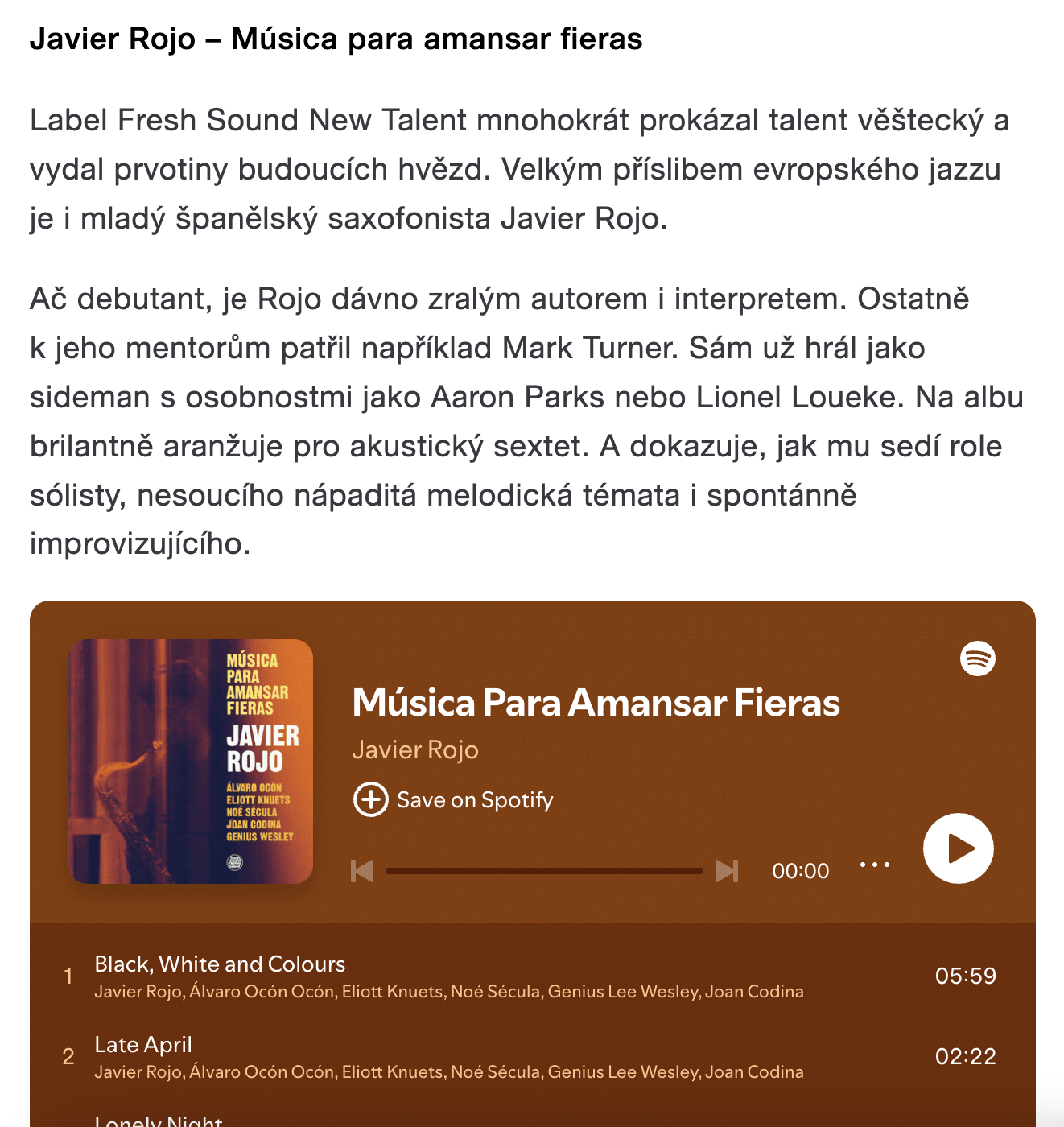Play track Late April

click(x=143, y=1044)
